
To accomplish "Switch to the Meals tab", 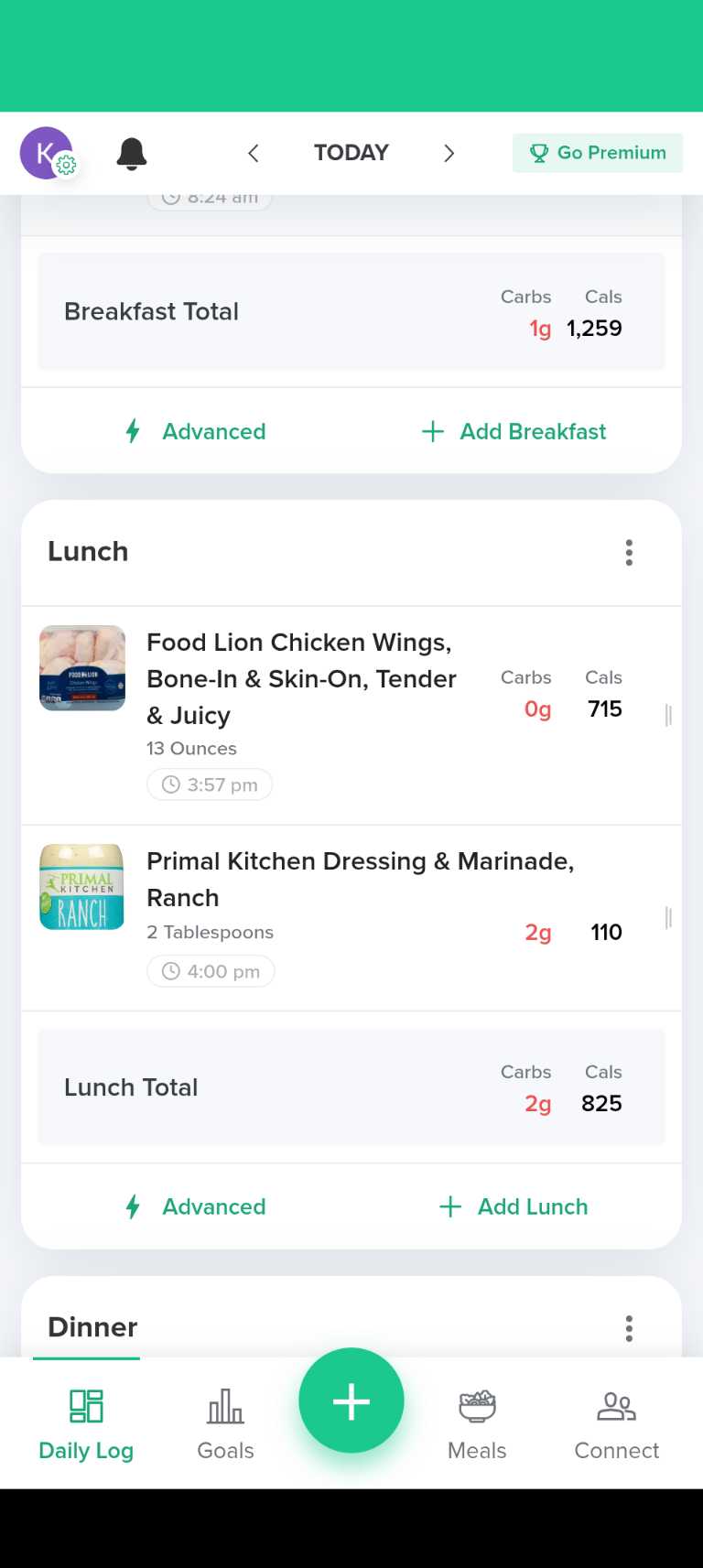I will click(x=477, y=1423).
